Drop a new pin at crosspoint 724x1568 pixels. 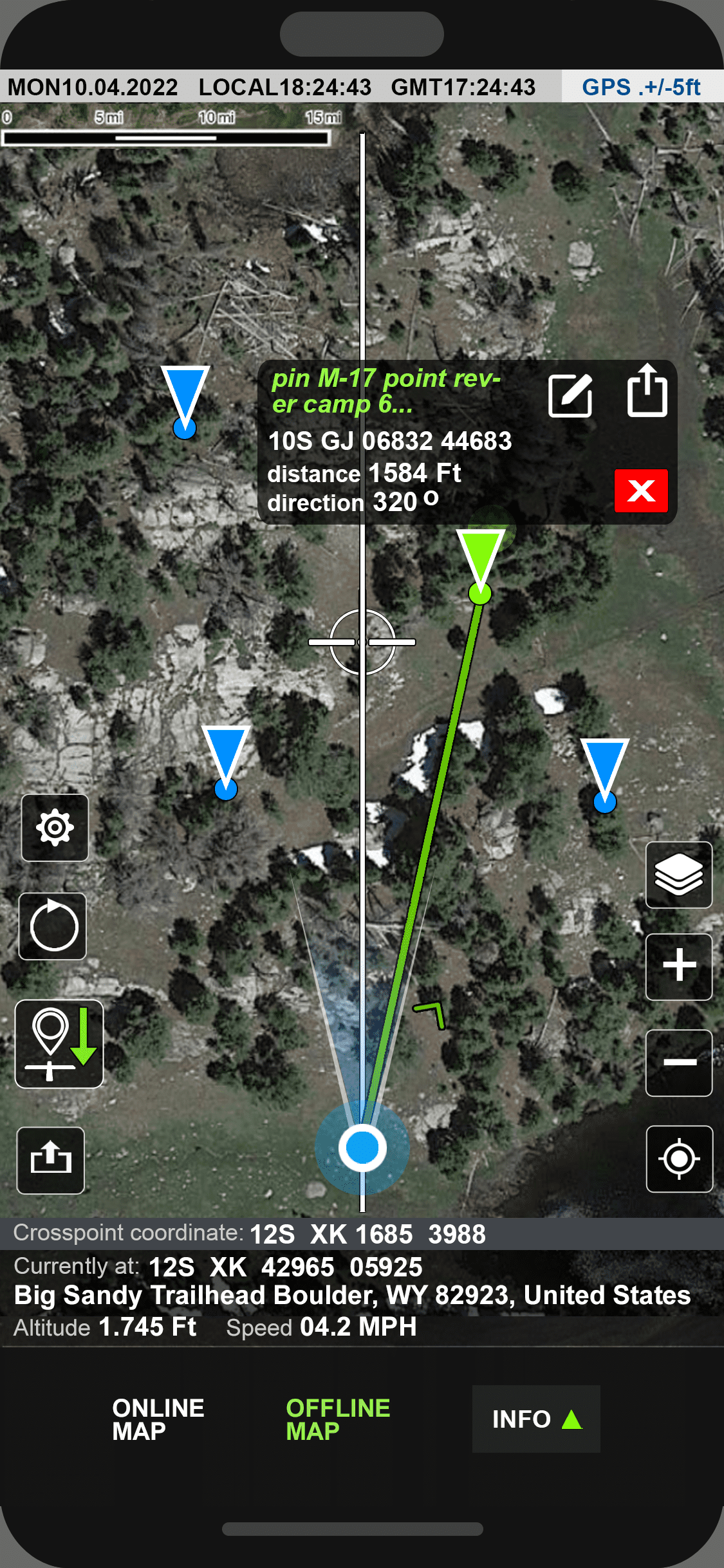59,1044
